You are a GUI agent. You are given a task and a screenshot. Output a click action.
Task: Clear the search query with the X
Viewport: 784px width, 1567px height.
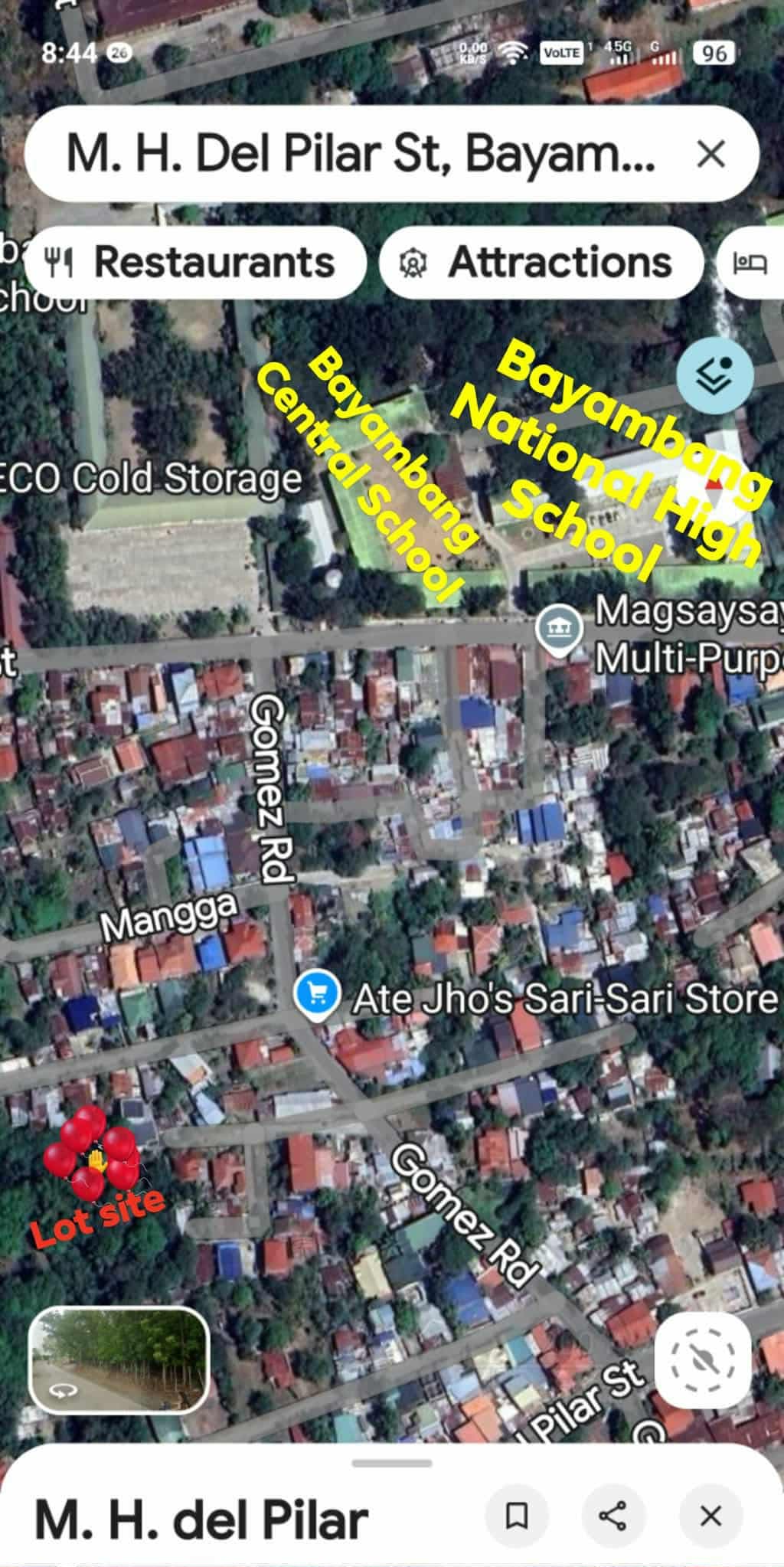click(x=710, y=155)
